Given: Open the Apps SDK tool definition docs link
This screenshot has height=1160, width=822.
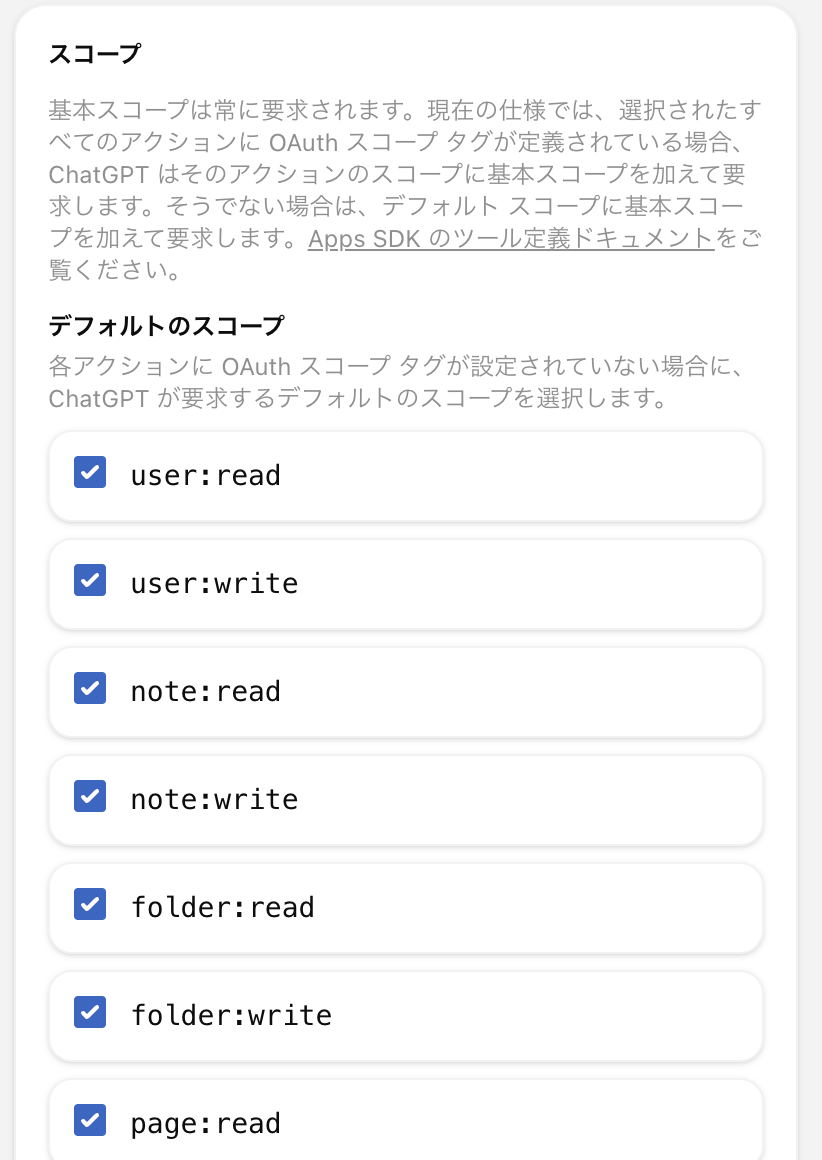Looking at the screenshot, I should point(511,239).
